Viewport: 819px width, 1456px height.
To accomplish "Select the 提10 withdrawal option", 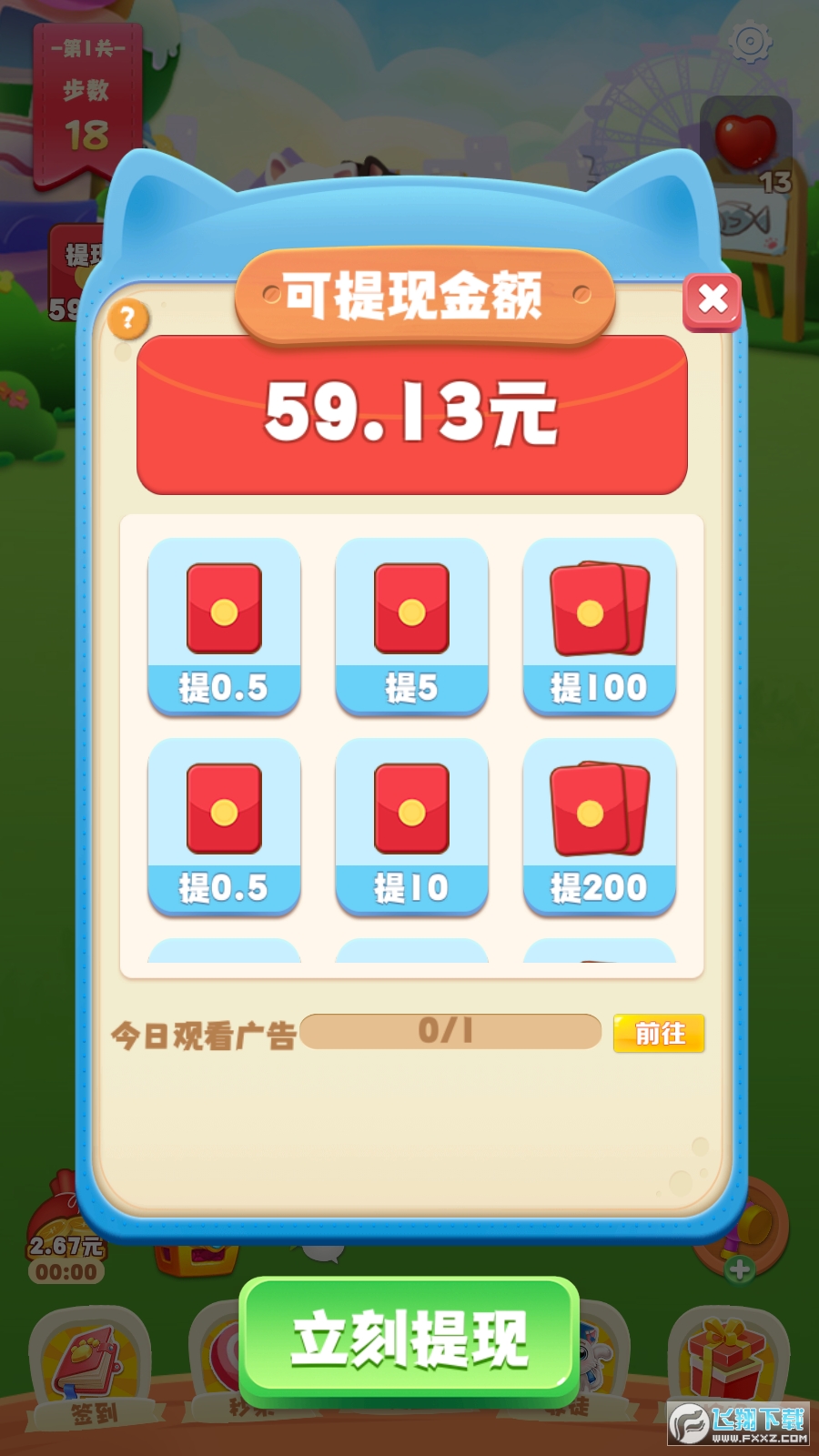I will (411, 826).
